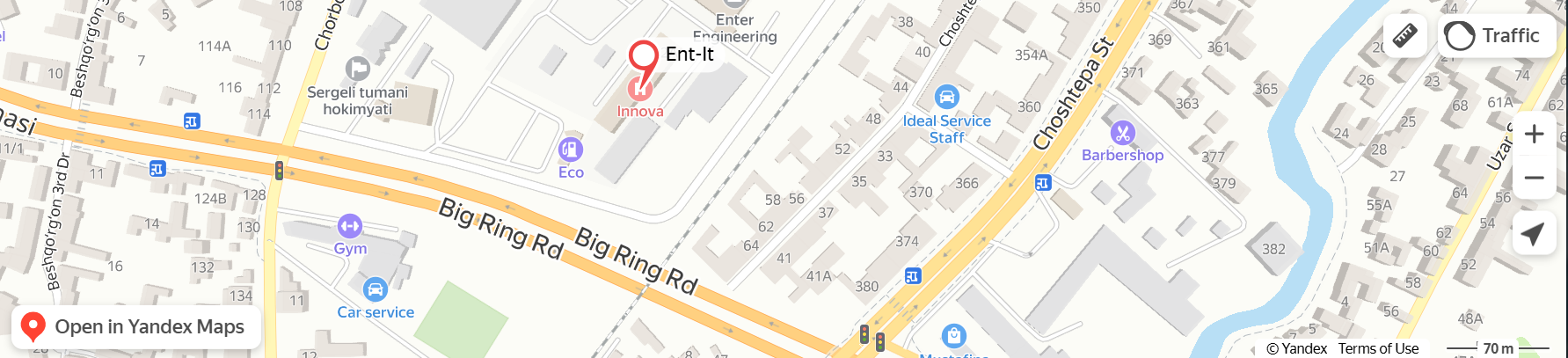This screenshot has width=1568, height=358.
Task: Zoom out of the map
Action: coord(1534,177)
